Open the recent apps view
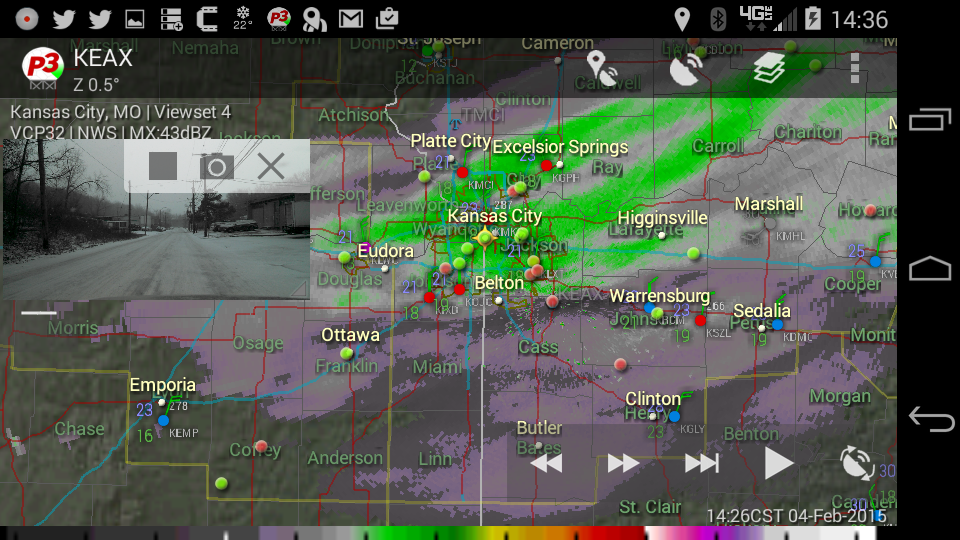 pos(930,120)
